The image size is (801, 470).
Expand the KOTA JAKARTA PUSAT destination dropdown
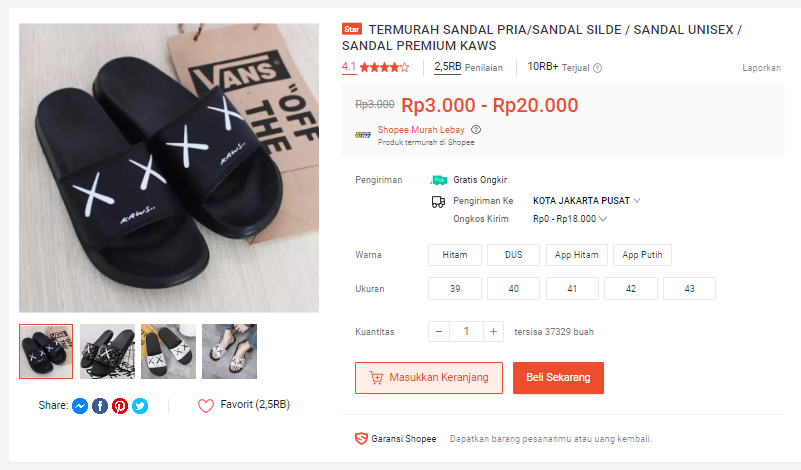click(x=586, y=200)
